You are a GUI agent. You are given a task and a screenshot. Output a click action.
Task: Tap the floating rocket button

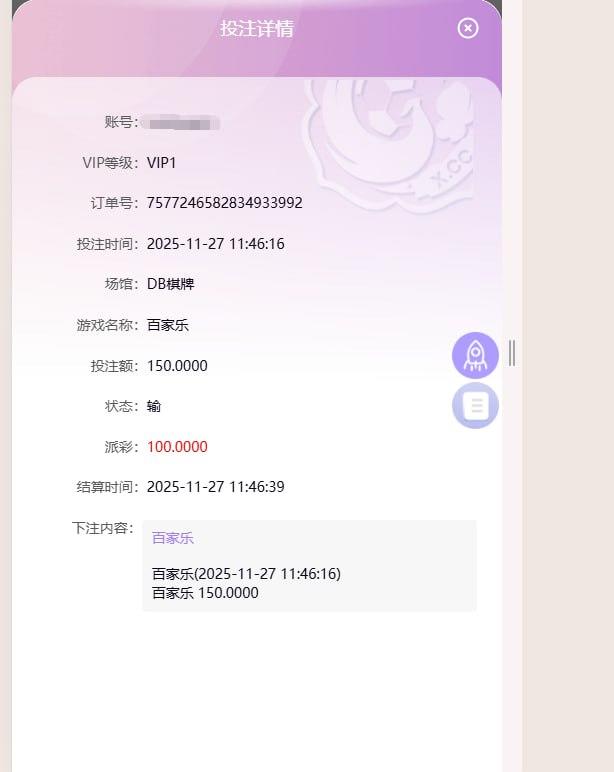[475, 355]
